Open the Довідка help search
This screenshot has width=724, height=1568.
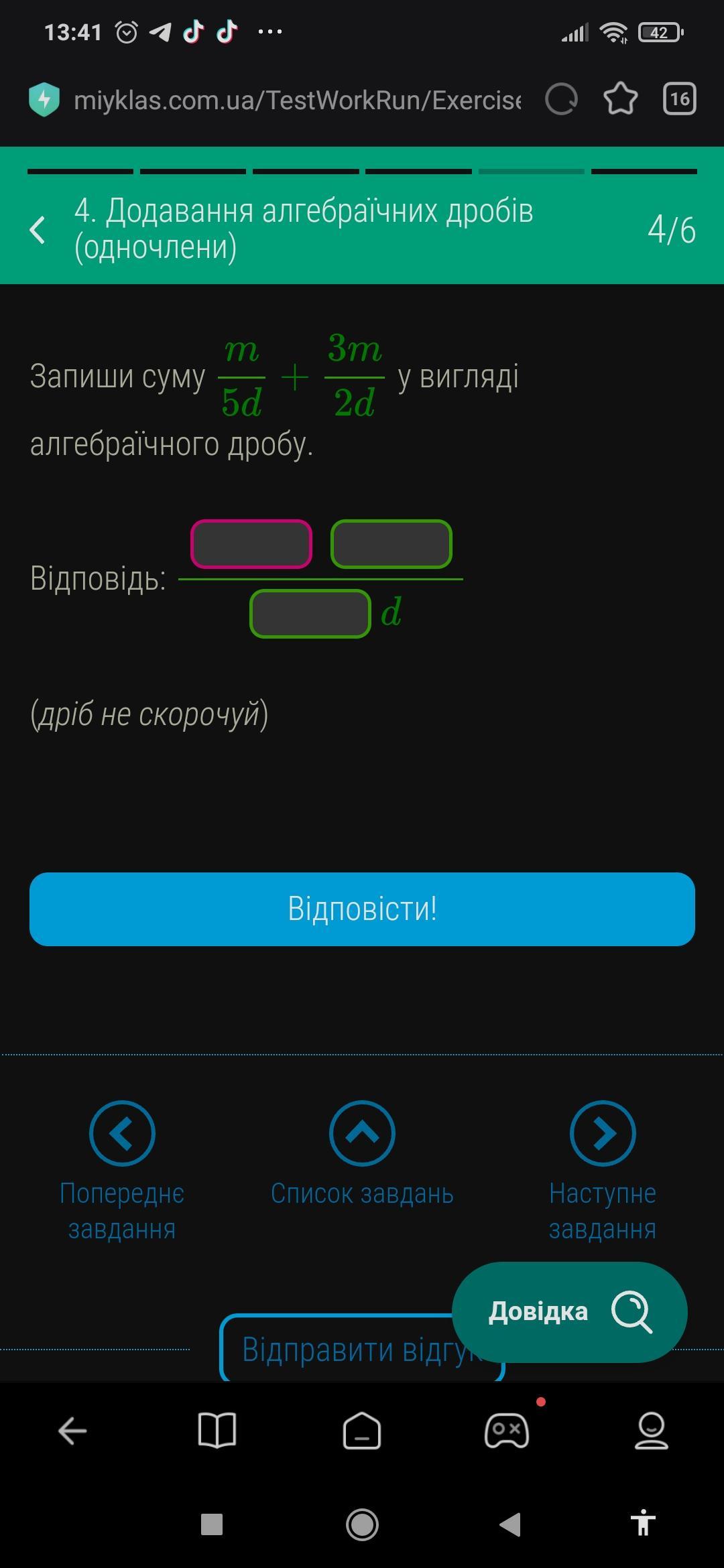(570, 1311)
